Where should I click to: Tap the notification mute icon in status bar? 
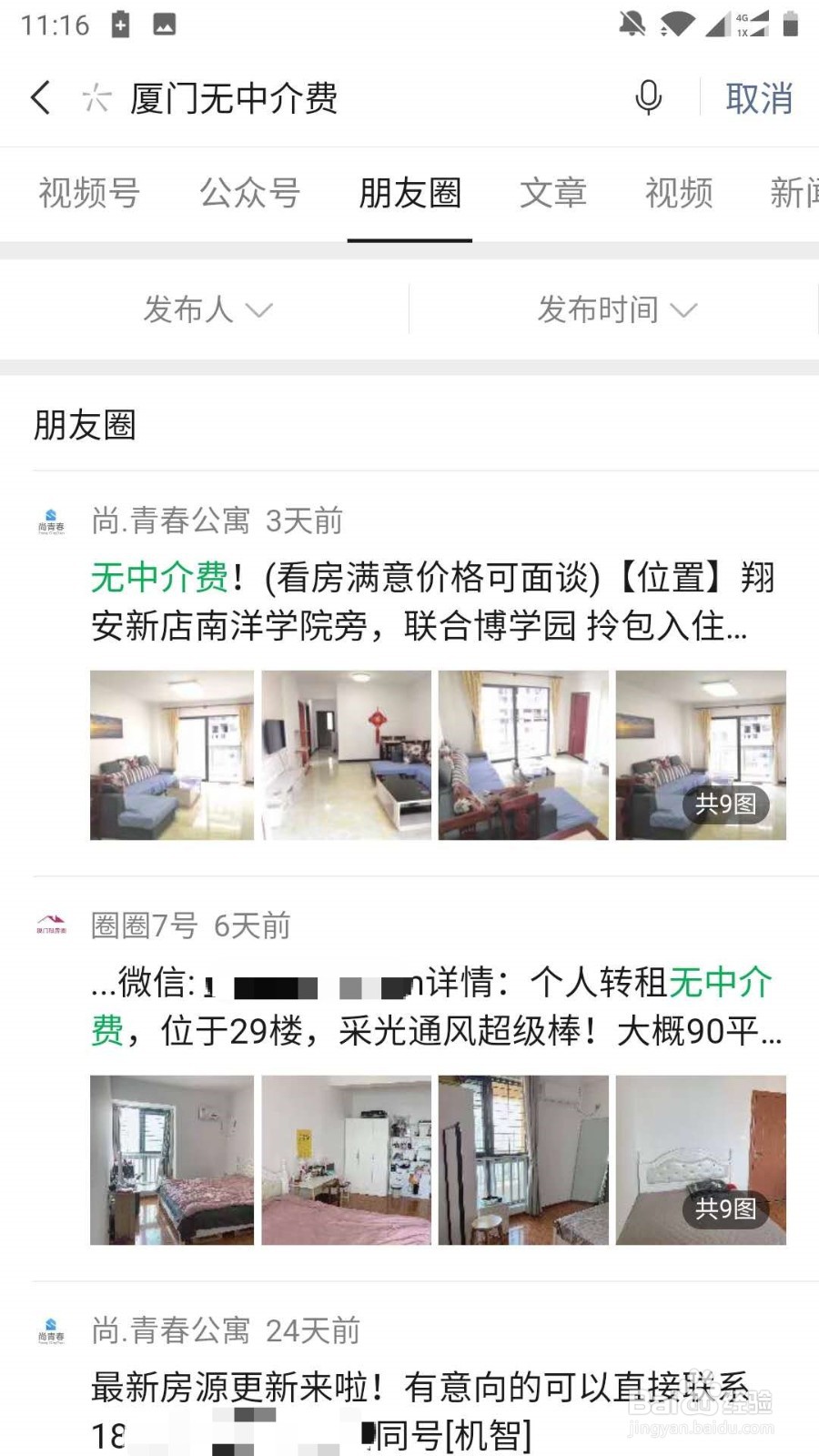pyautogui.click(x=635, y=25)
